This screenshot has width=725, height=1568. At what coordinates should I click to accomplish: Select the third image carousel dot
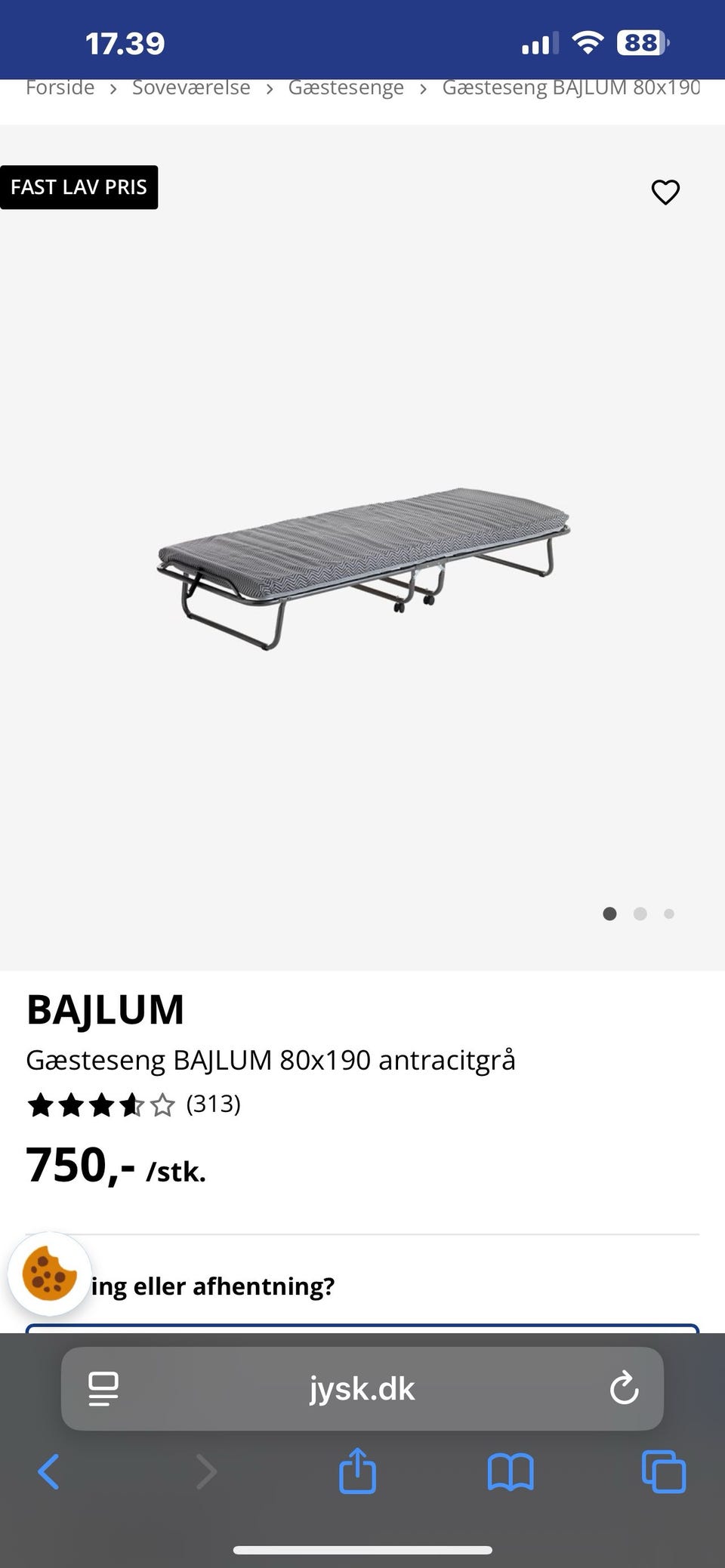(669, 913)
